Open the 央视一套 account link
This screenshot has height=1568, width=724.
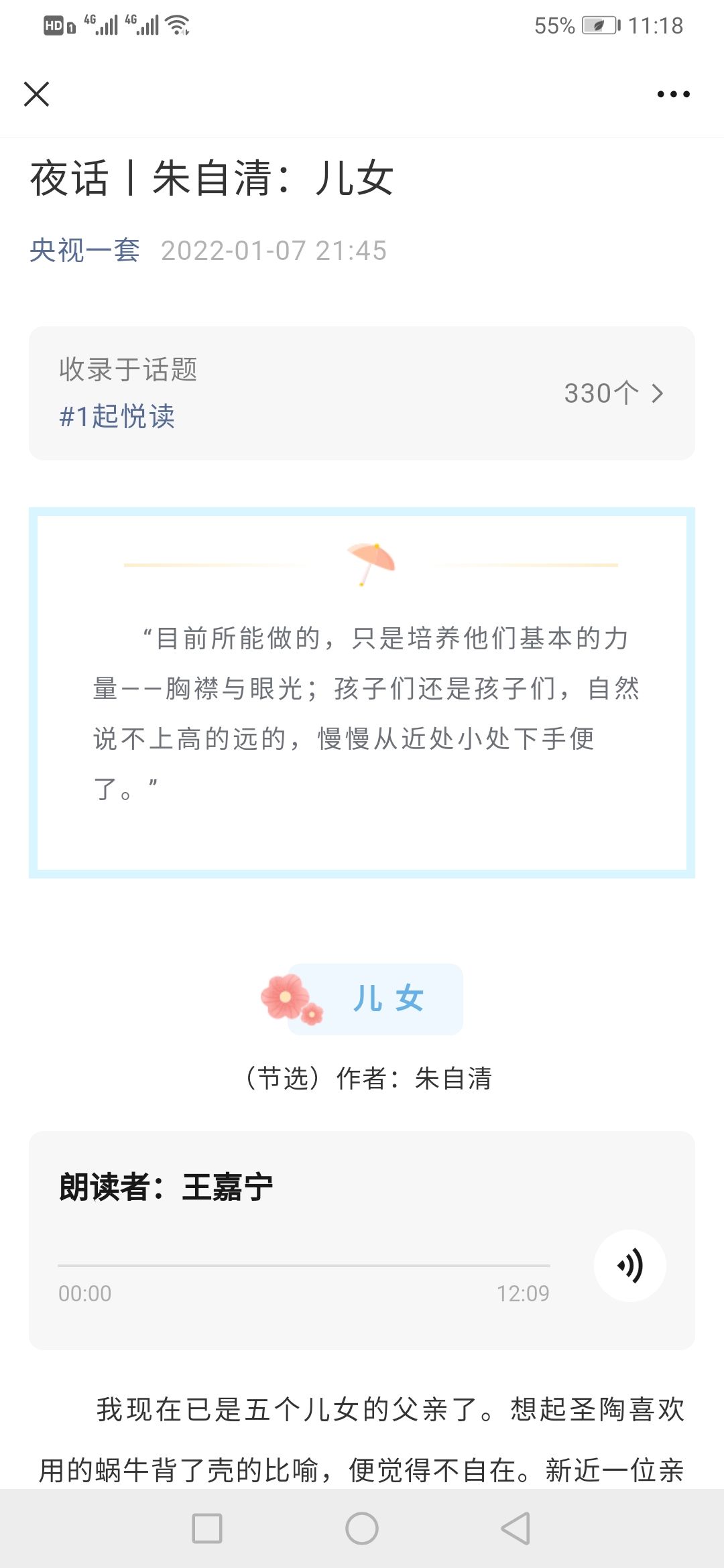(x=84, y=251)
